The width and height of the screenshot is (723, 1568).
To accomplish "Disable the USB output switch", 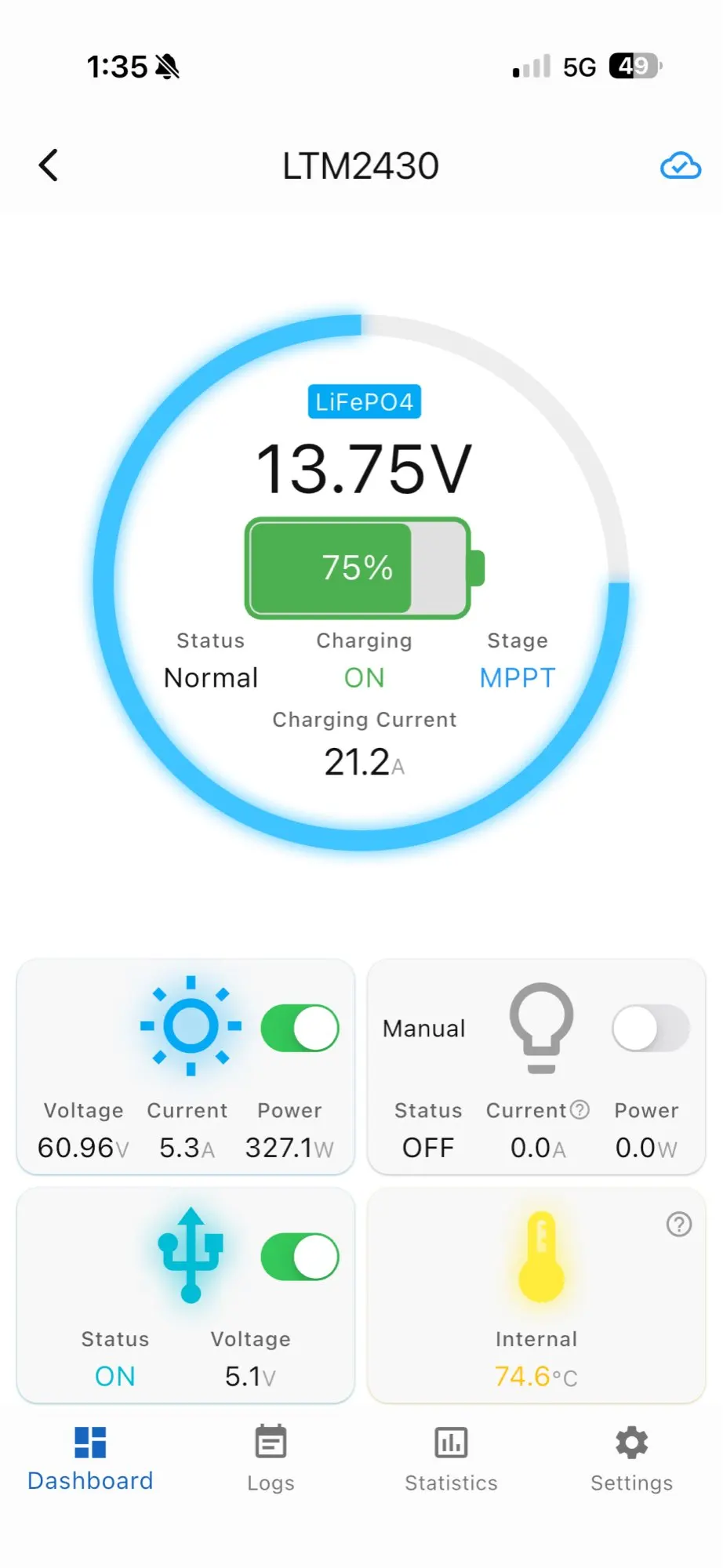I will (x=300, y=1257).
